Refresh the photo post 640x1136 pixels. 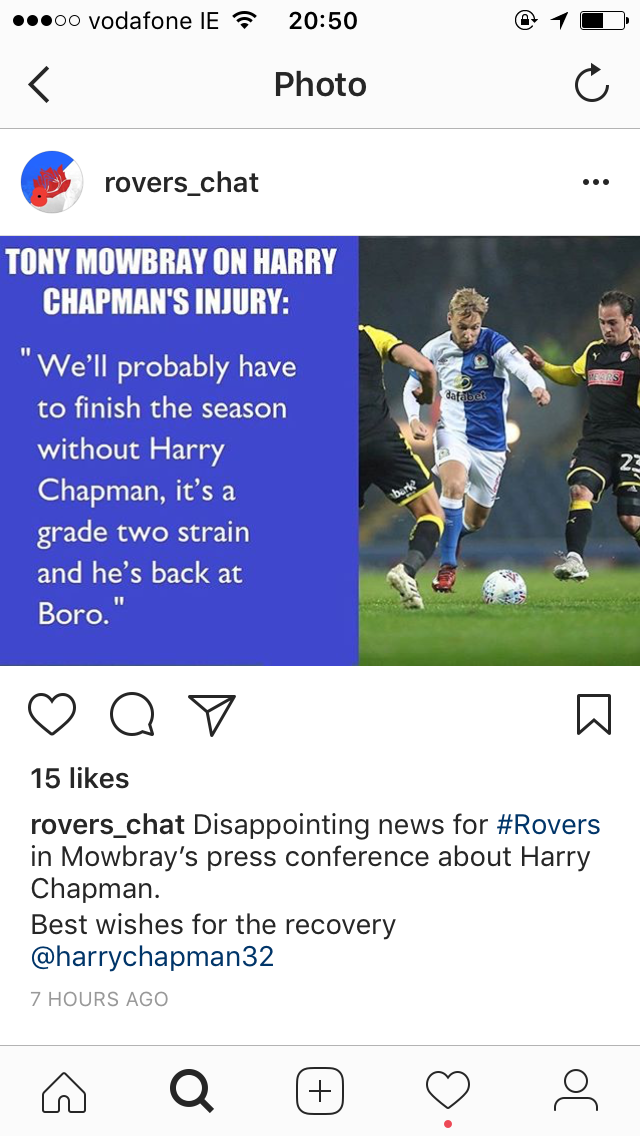(x=591, y=83)
